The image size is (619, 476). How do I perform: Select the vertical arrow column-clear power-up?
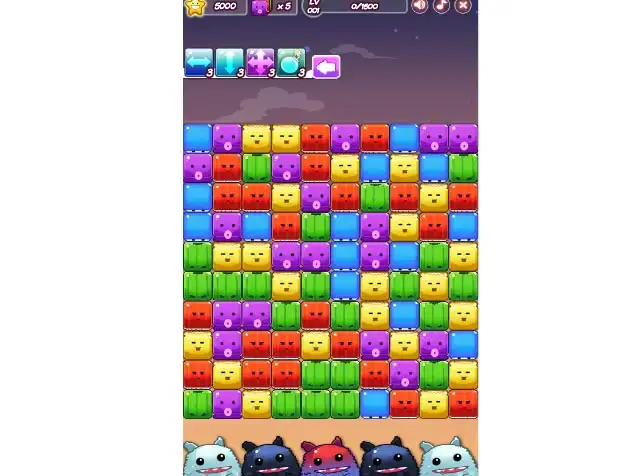click(x=229, y=62)
